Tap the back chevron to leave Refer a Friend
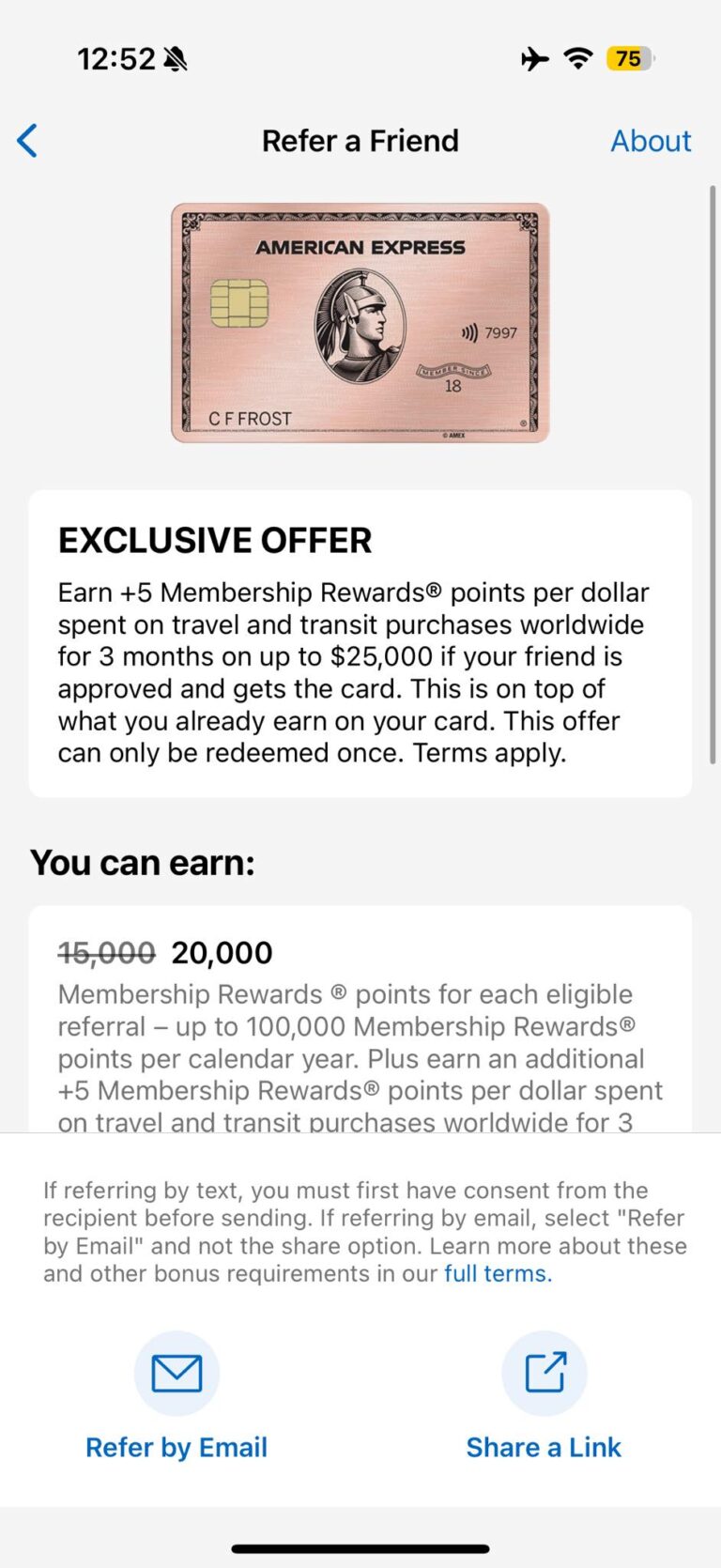The height and width of the screenshot is (1568, 721). [x=26, y=140]
